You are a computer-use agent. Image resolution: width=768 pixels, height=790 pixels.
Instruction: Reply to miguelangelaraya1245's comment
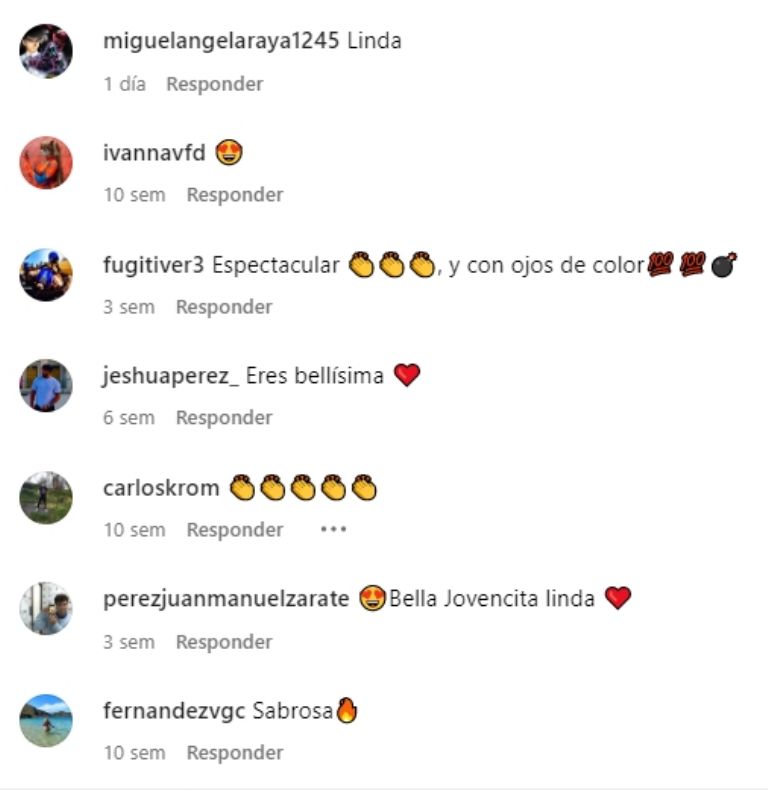[214, 84]
